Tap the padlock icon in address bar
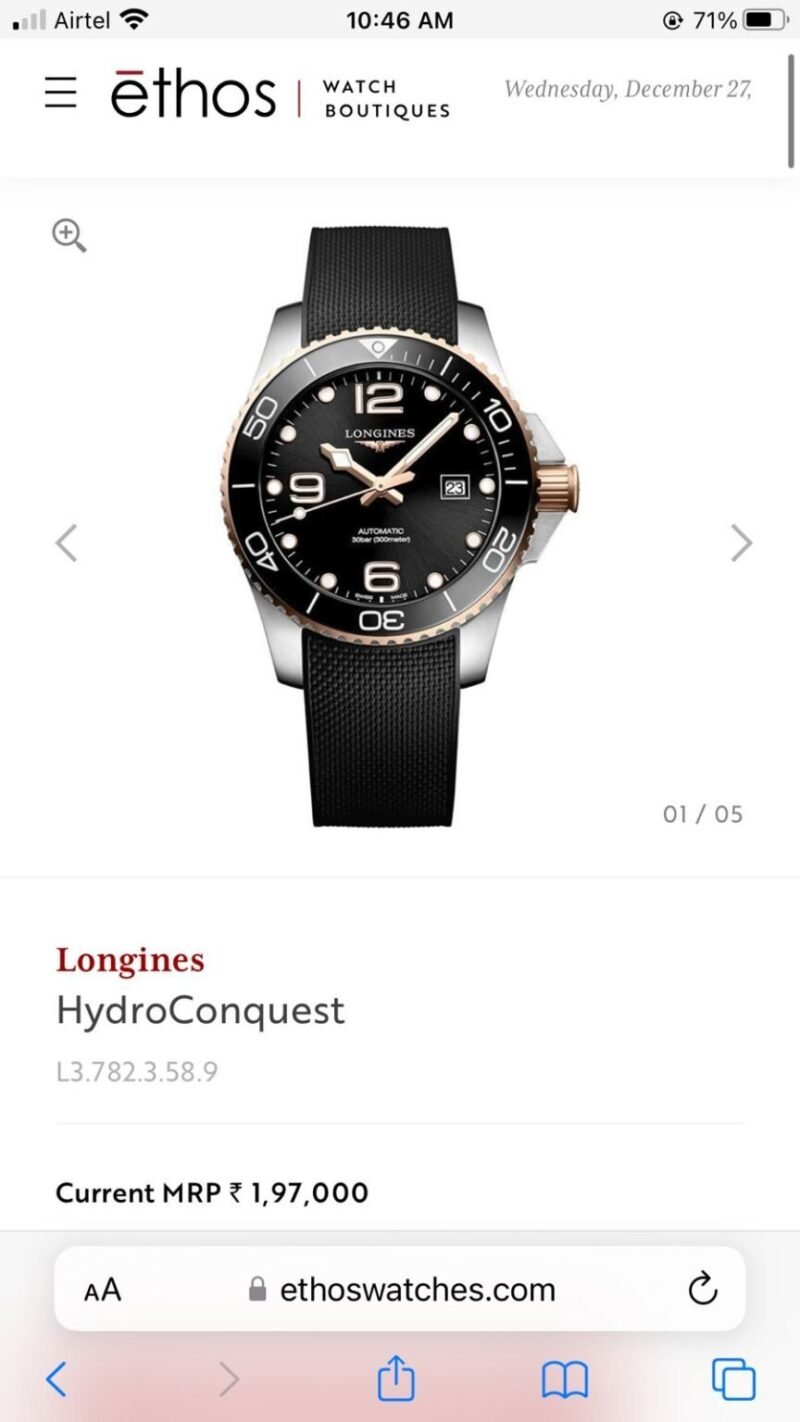 (258, 1289)
